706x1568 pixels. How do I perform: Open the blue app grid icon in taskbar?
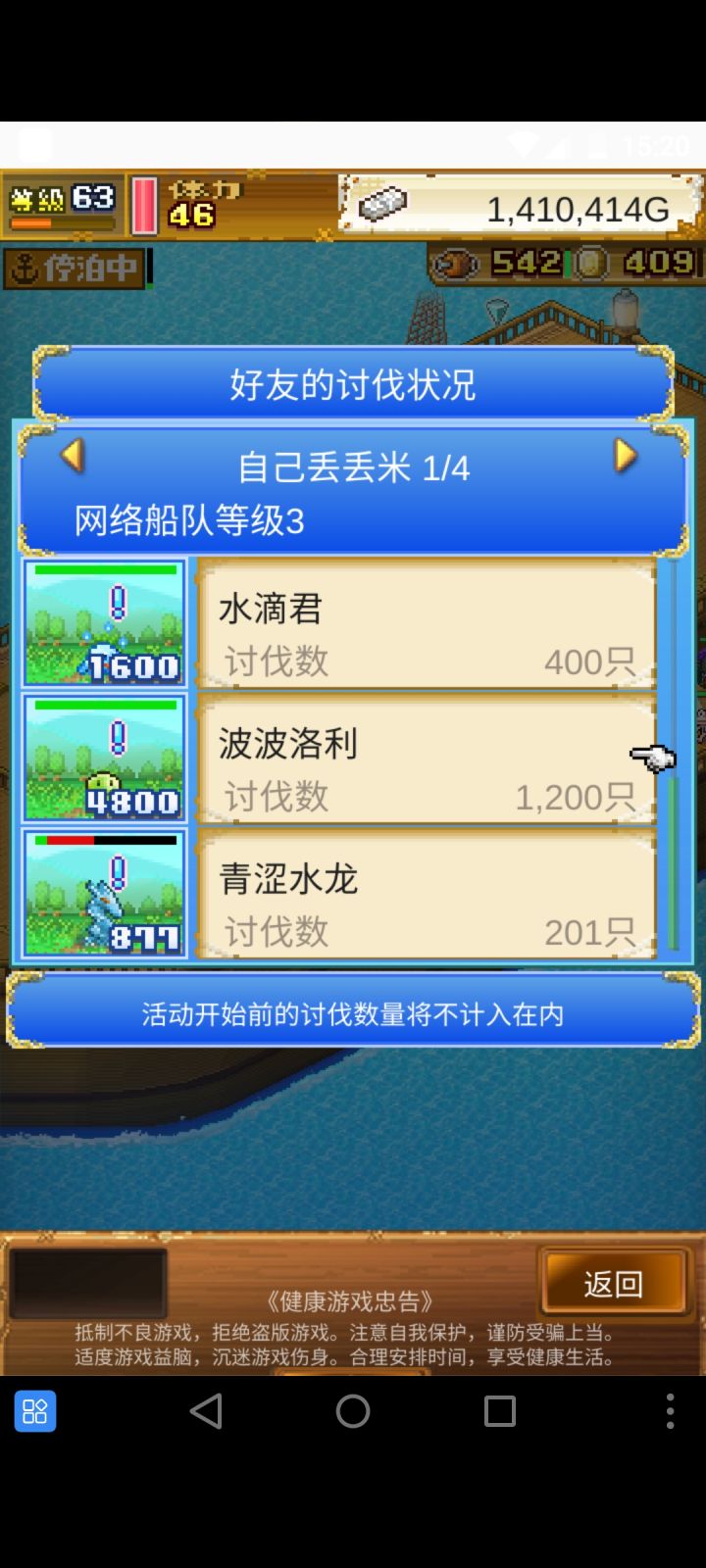tap(35, 1411)
